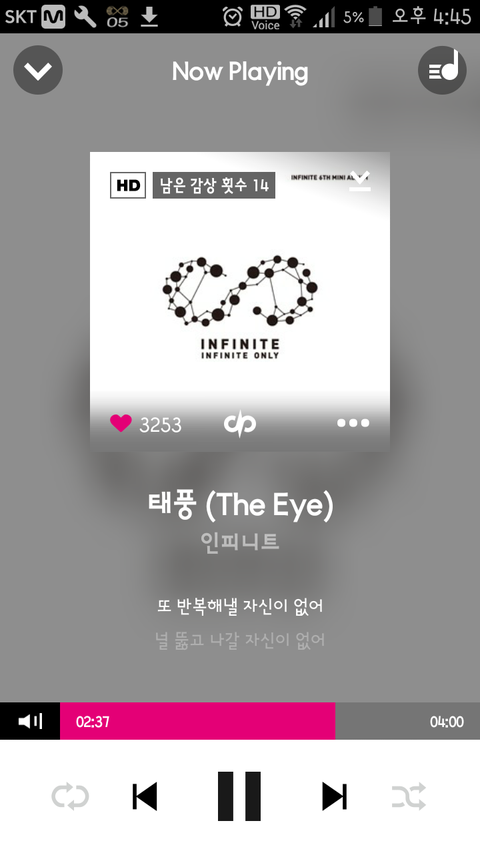This screenshot has height=853, width=480.
Task: Open the playlist queue icon
Action: pos(442,70)
